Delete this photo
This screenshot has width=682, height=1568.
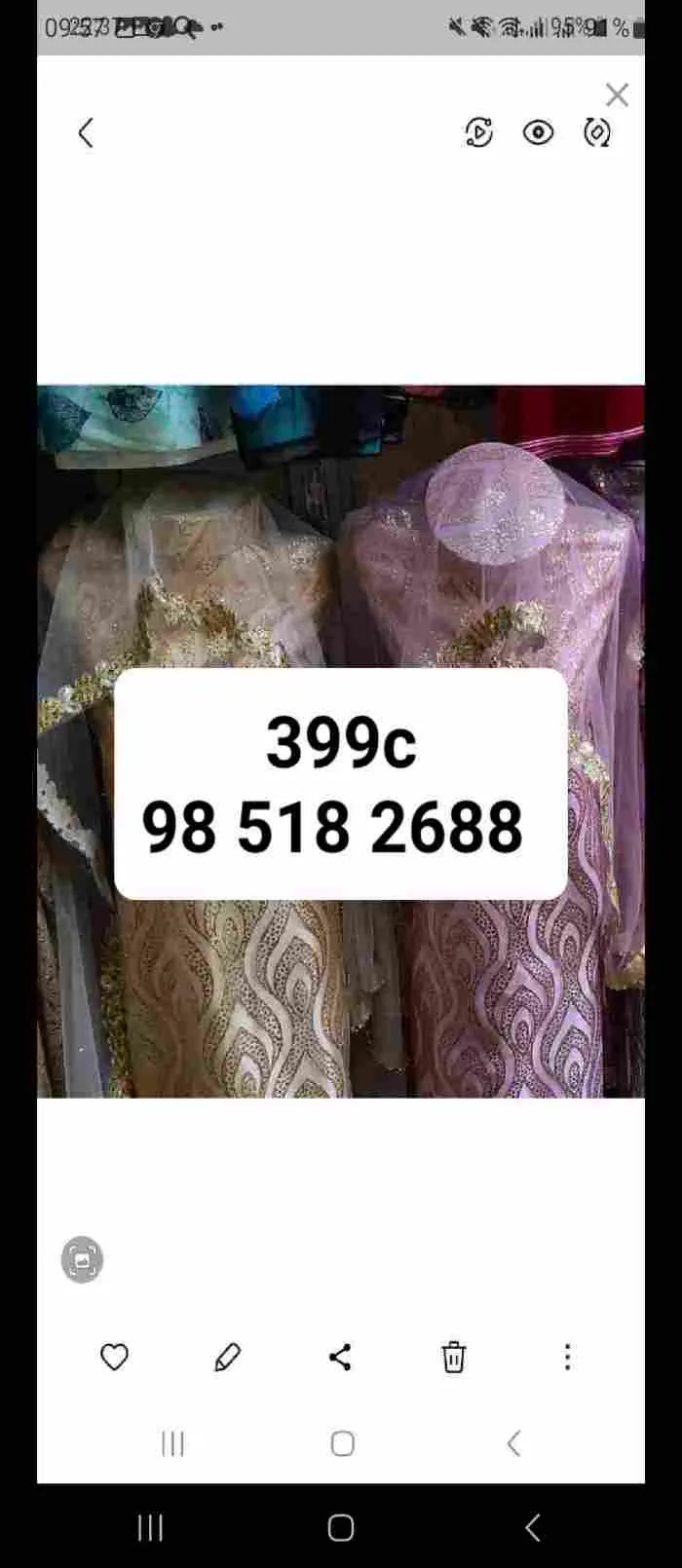pyautogui.click(x=453, y=1357)
